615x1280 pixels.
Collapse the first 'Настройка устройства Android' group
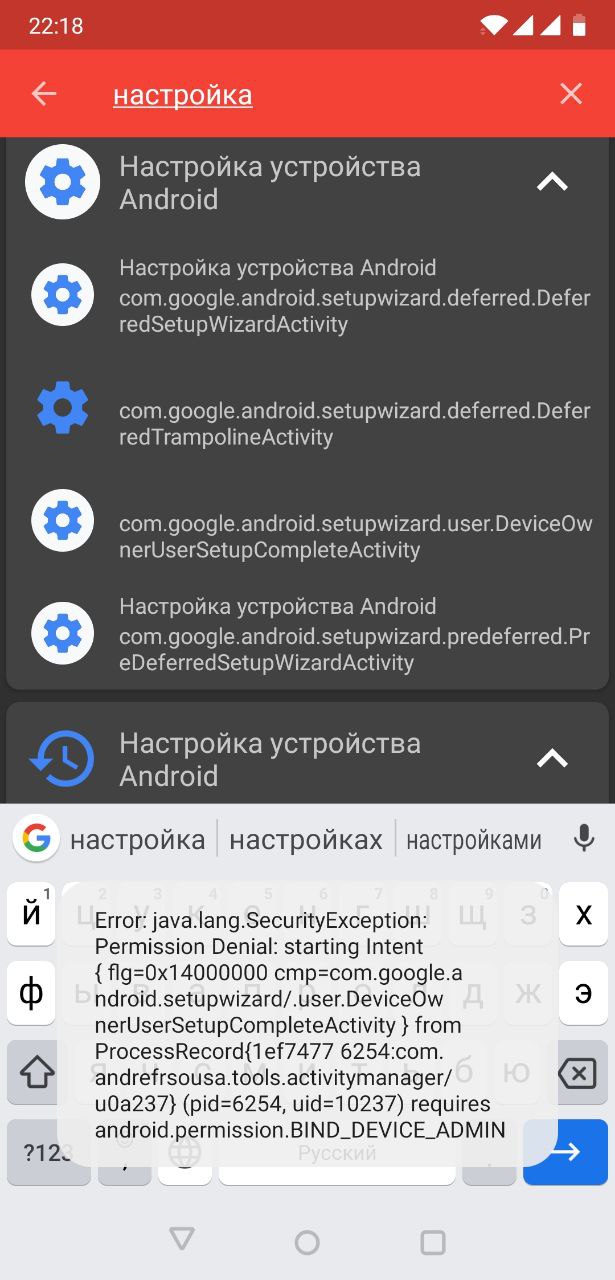coord(552,182)
